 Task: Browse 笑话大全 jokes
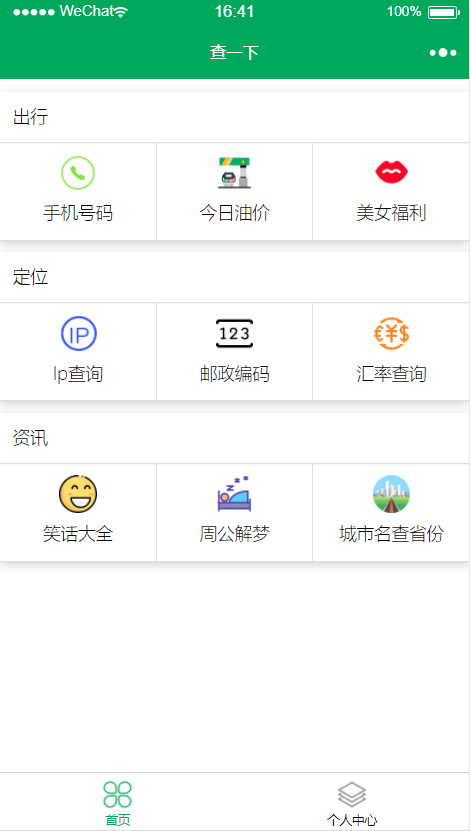click(78, 512)
